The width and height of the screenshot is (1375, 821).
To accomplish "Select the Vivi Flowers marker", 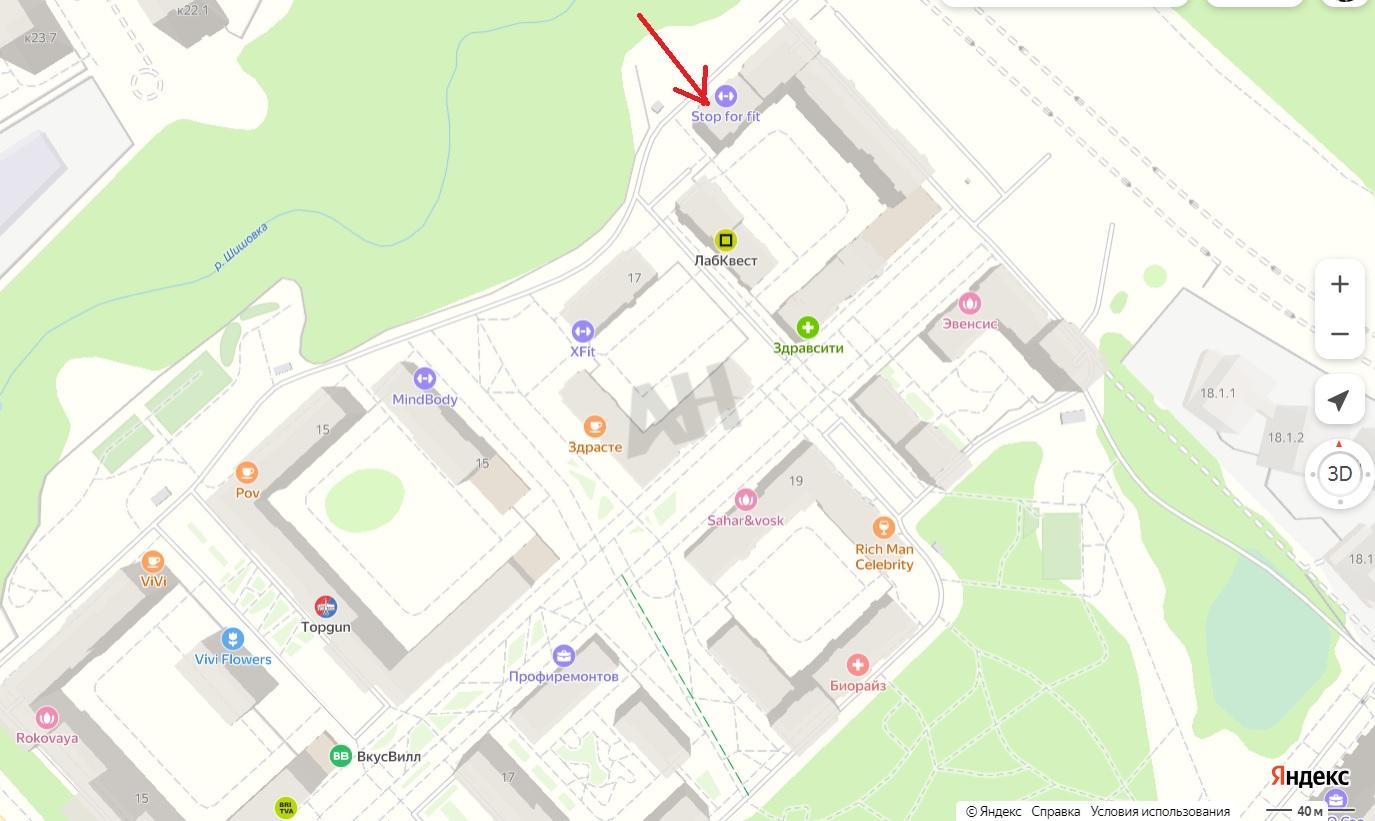I will [232, 638].
